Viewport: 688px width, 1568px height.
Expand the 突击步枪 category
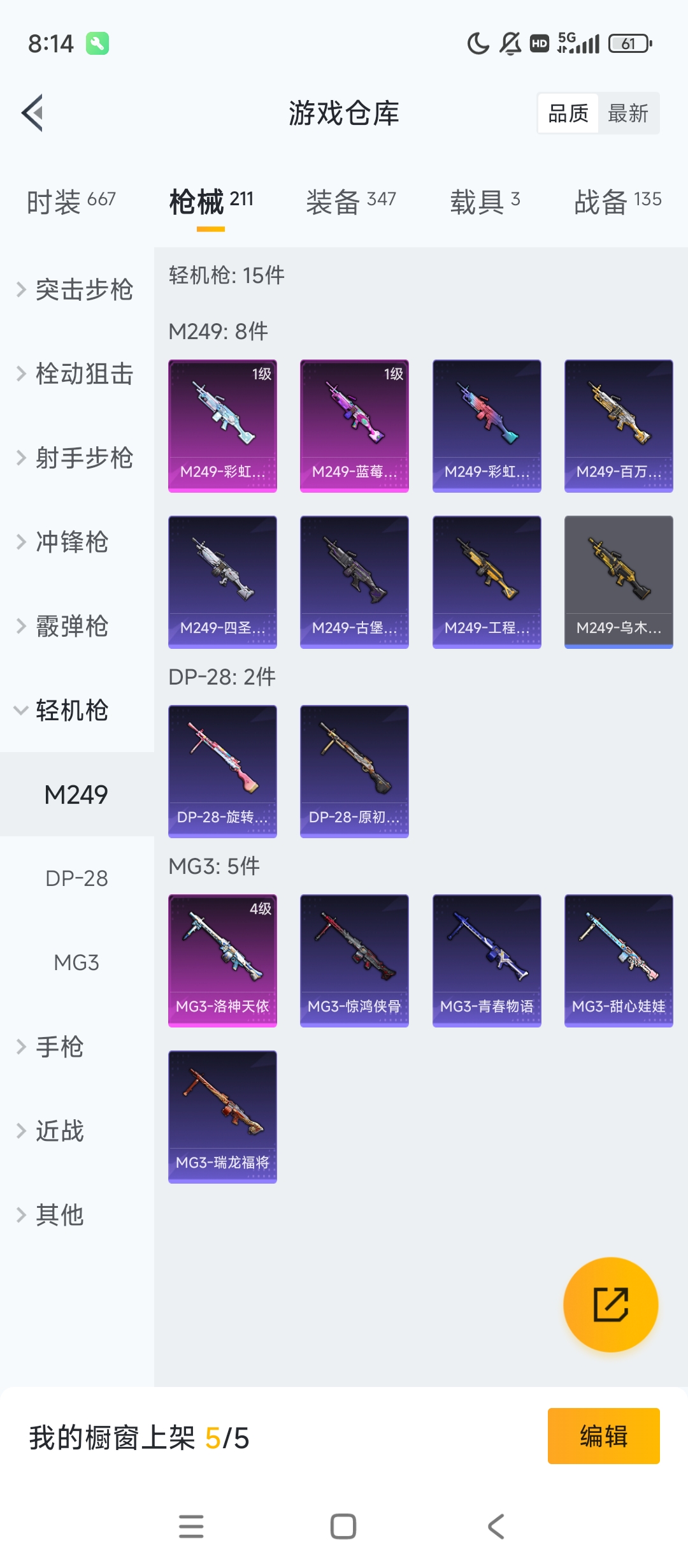76,289
